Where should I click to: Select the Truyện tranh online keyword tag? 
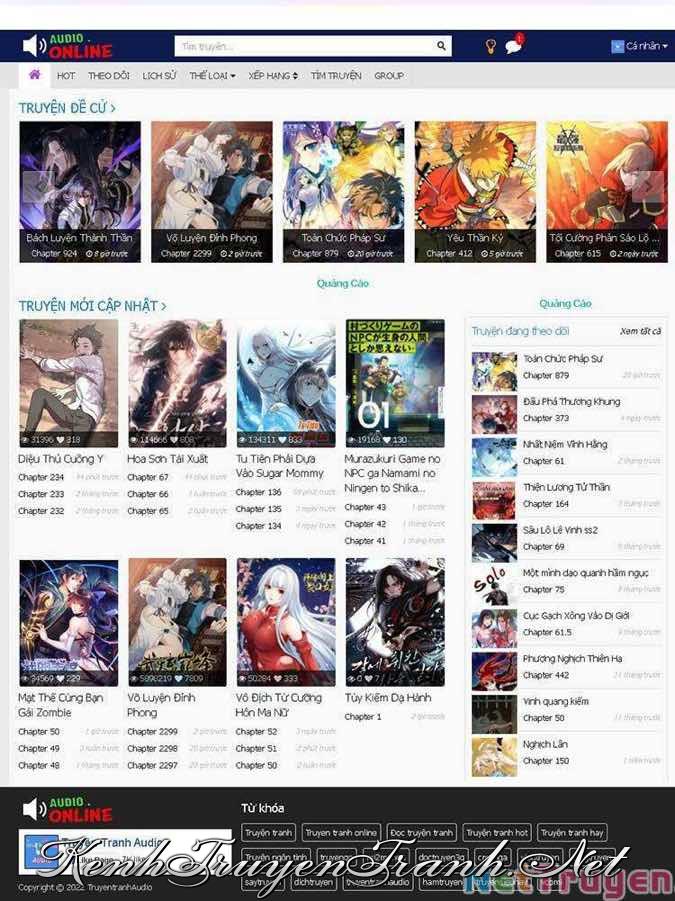[341, 832]
